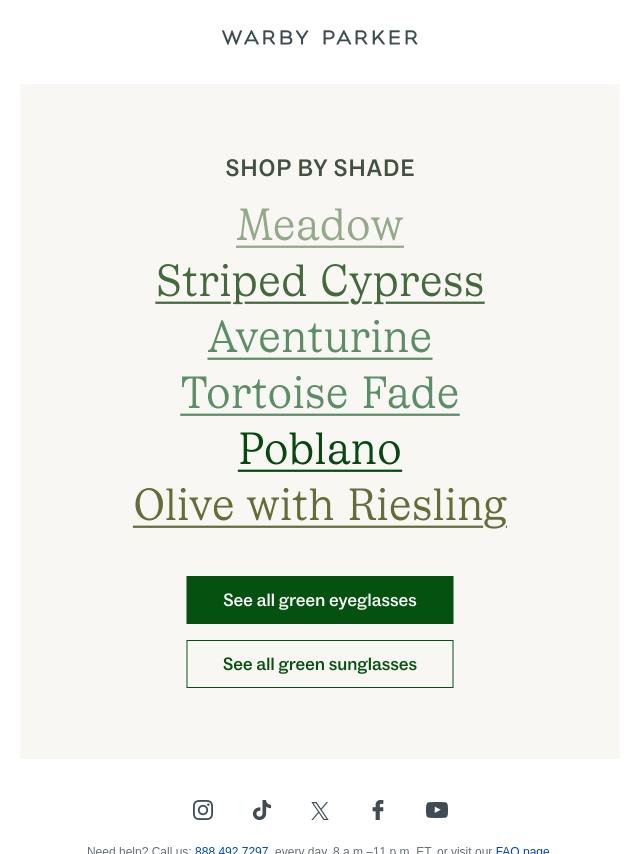Select the Aventurine shade link
The image size is (640, 854).
pyautogui.click(x=320, y=337)
